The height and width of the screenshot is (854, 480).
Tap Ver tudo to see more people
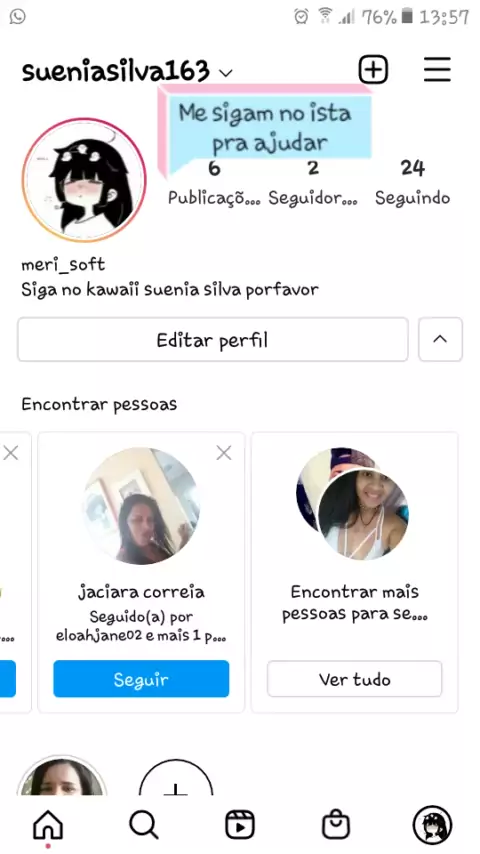point(354,679)
